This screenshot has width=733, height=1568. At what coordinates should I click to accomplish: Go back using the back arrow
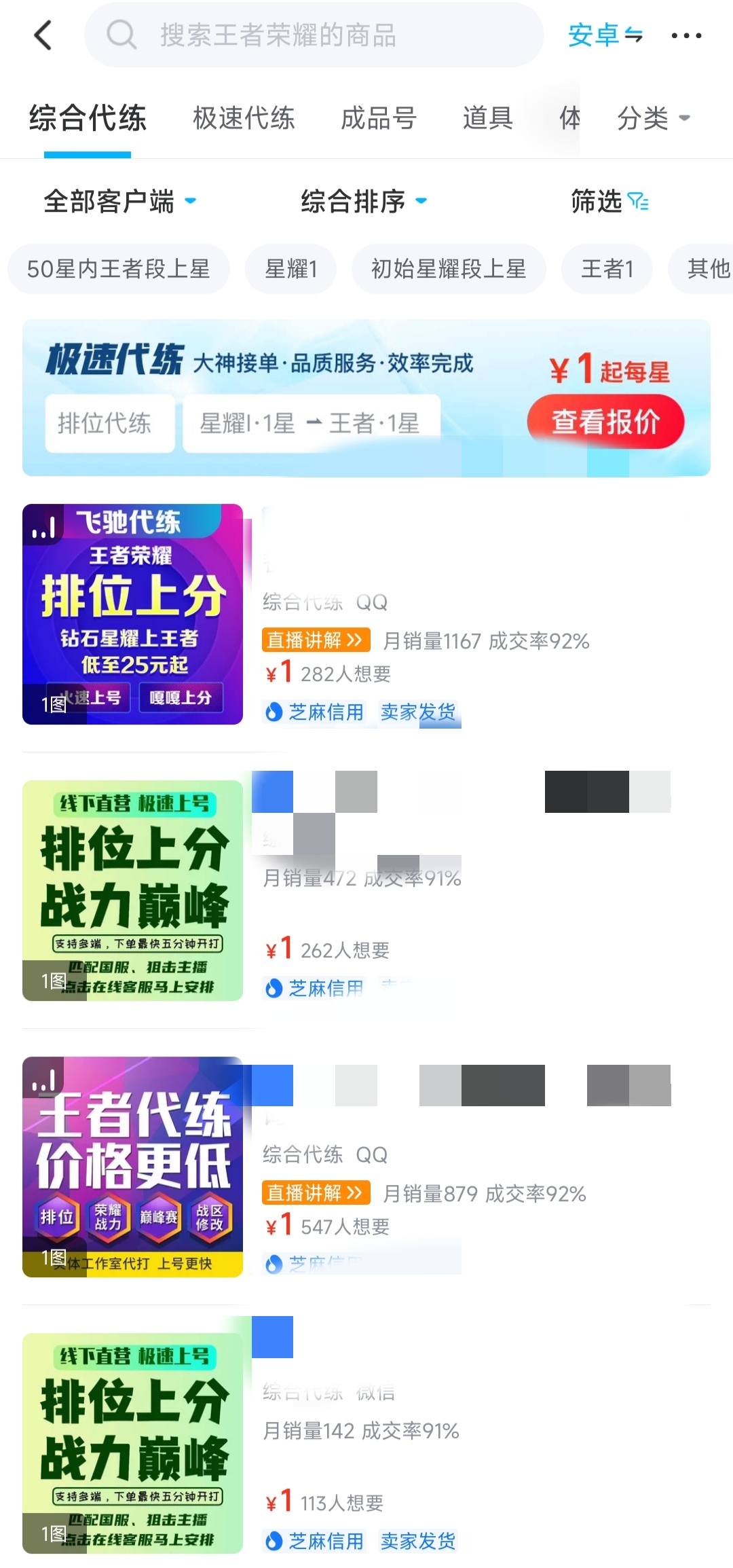point(43,35)
